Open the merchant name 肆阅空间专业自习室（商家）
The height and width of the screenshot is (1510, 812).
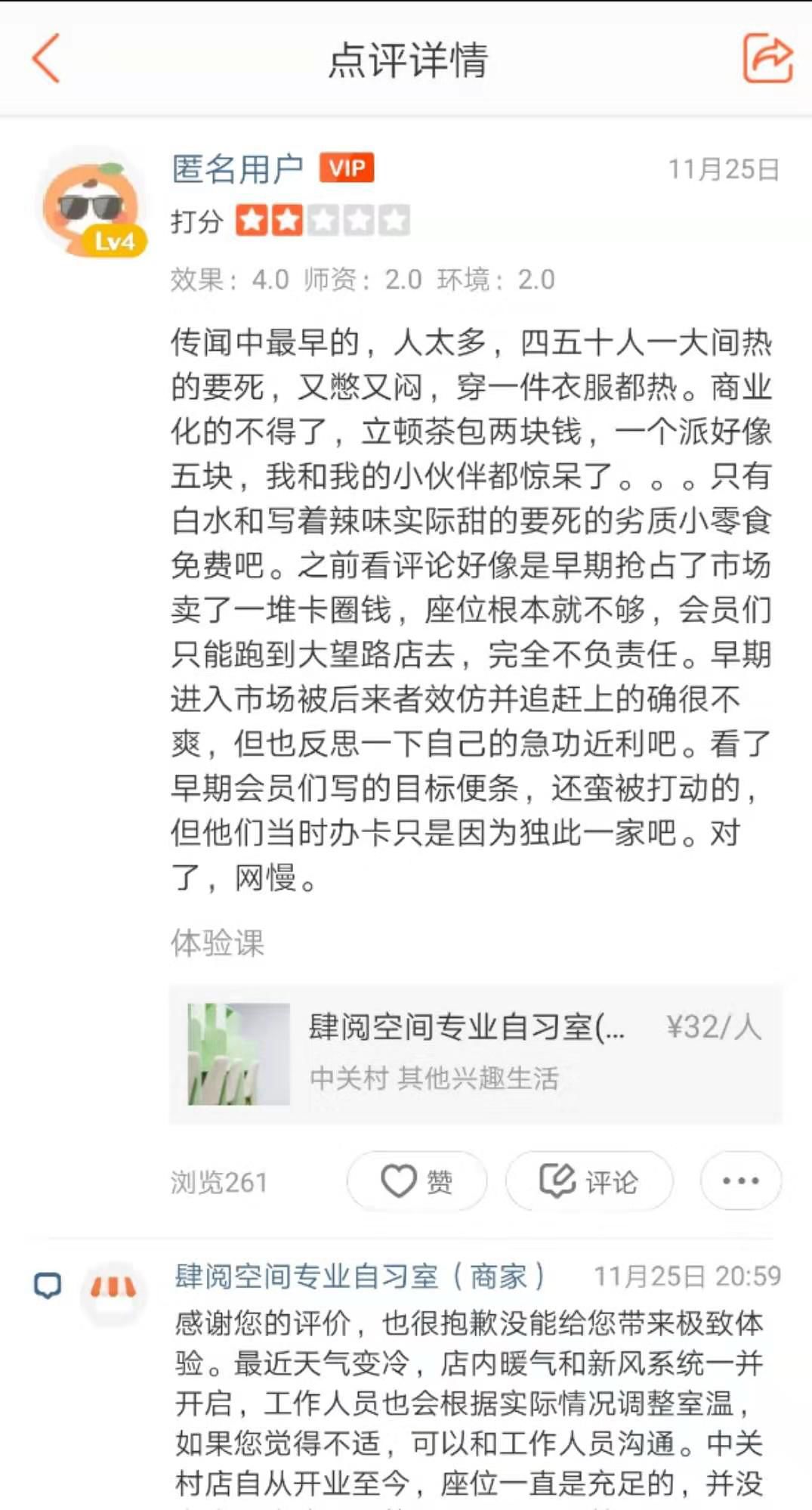pos(360,1276)
